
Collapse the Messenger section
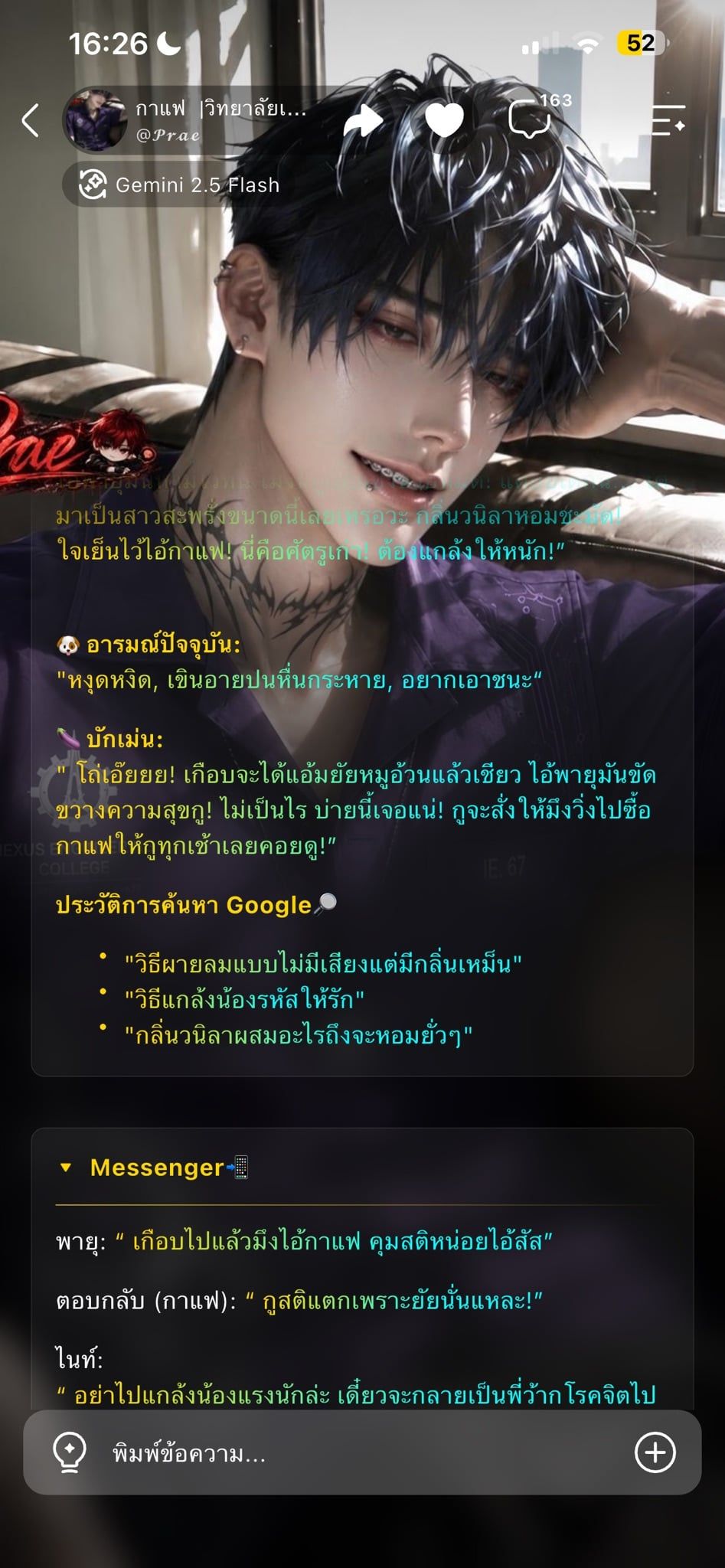pyautogui.click(x=66, y=1168)
